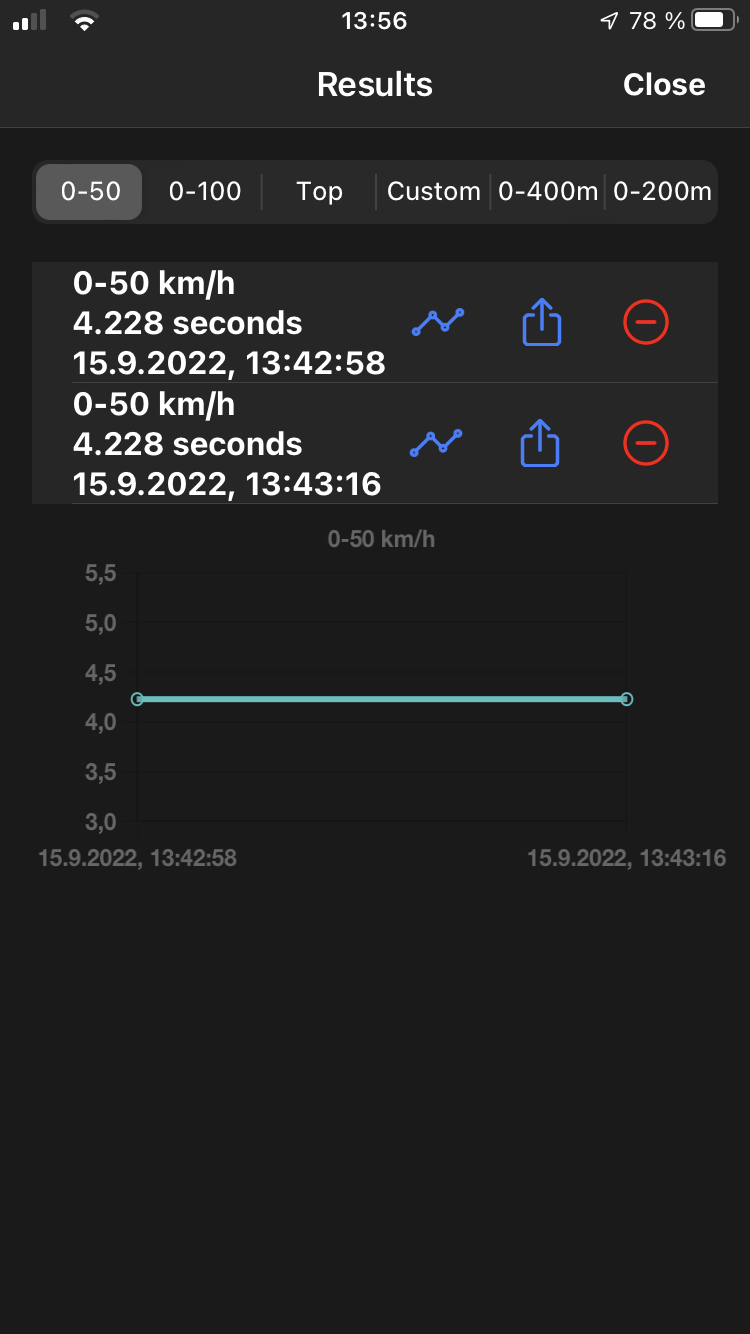
Task: Switch to the Top segment
Action: (x=319, y=191)
